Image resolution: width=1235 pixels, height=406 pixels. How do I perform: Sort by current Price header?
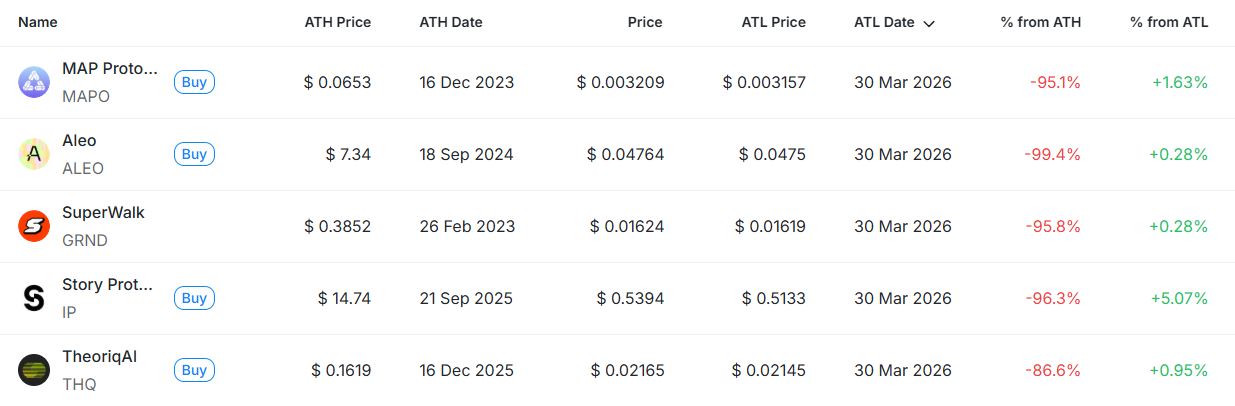(x=645, y=22)
